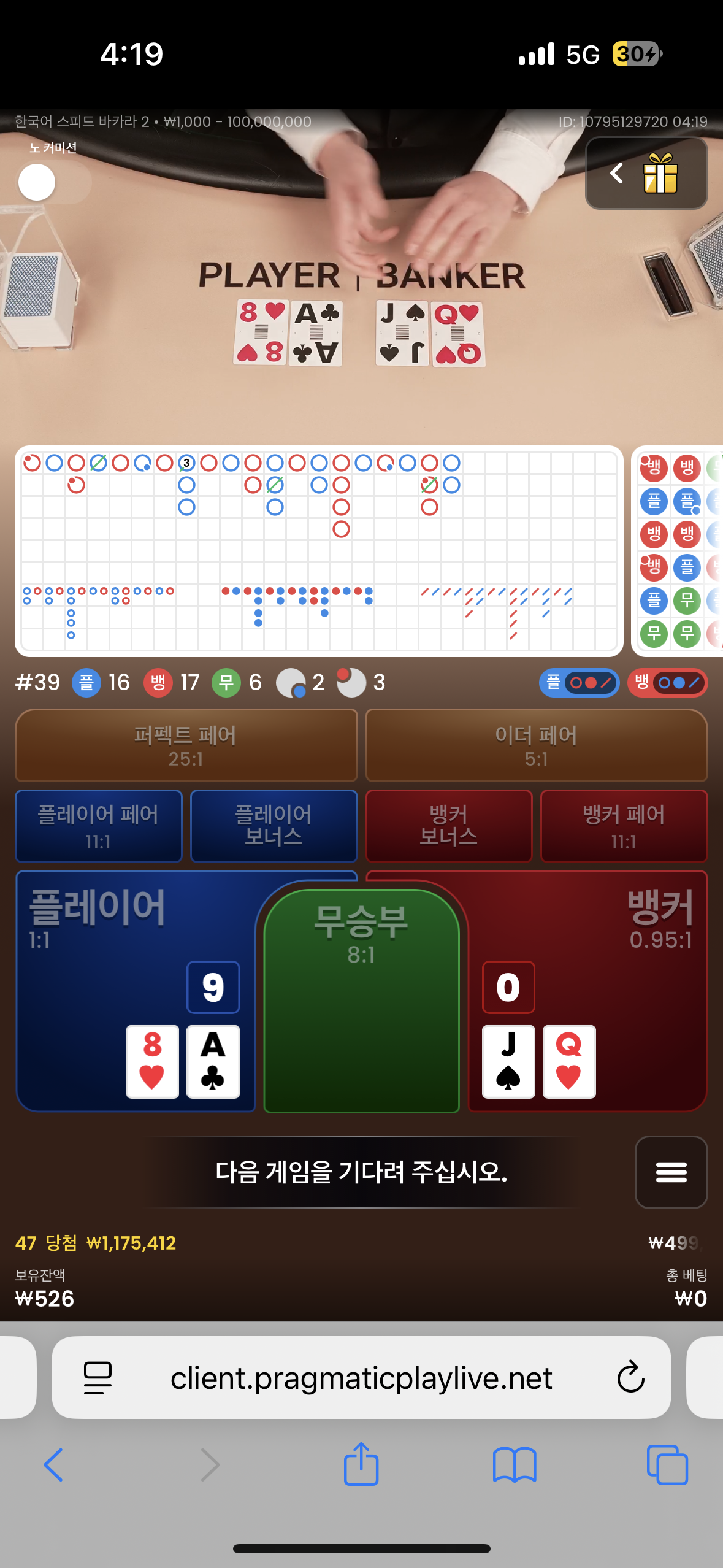This screenshot has width=723, height=1568.
Task: Share this page from Safari
Action: point(361,1464)
